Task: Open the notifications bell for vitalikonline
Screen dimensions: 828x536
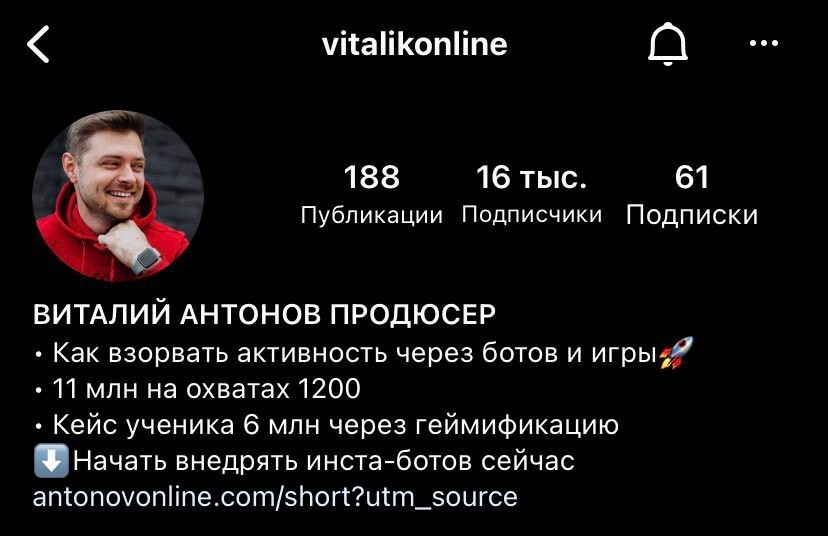Action: pyautogui.click(x=668, y=45)
